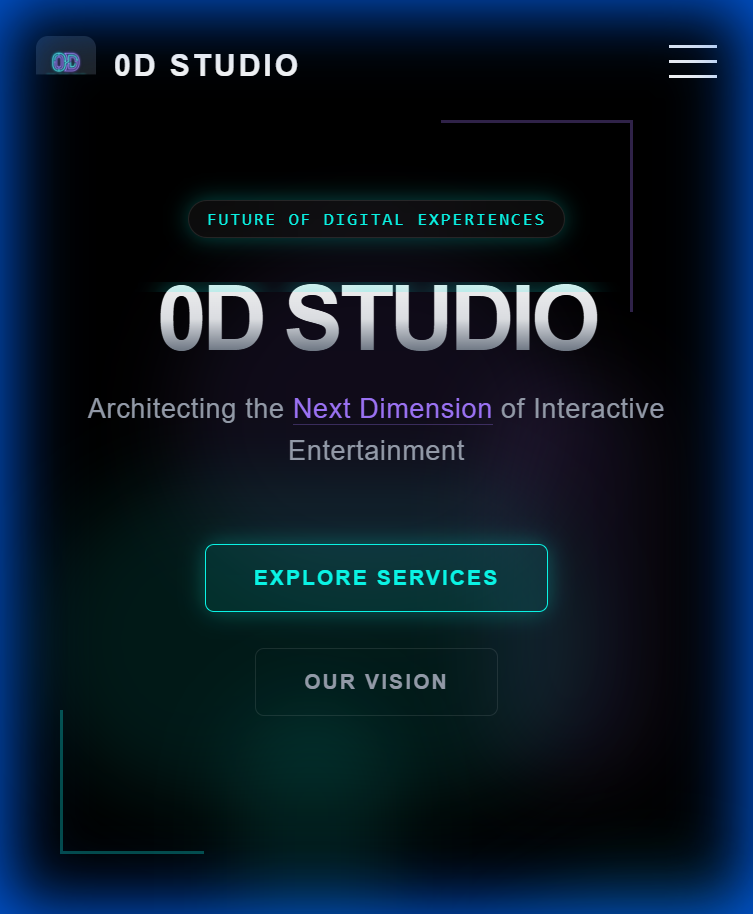Open the hamburger menu

click(692, 61)
